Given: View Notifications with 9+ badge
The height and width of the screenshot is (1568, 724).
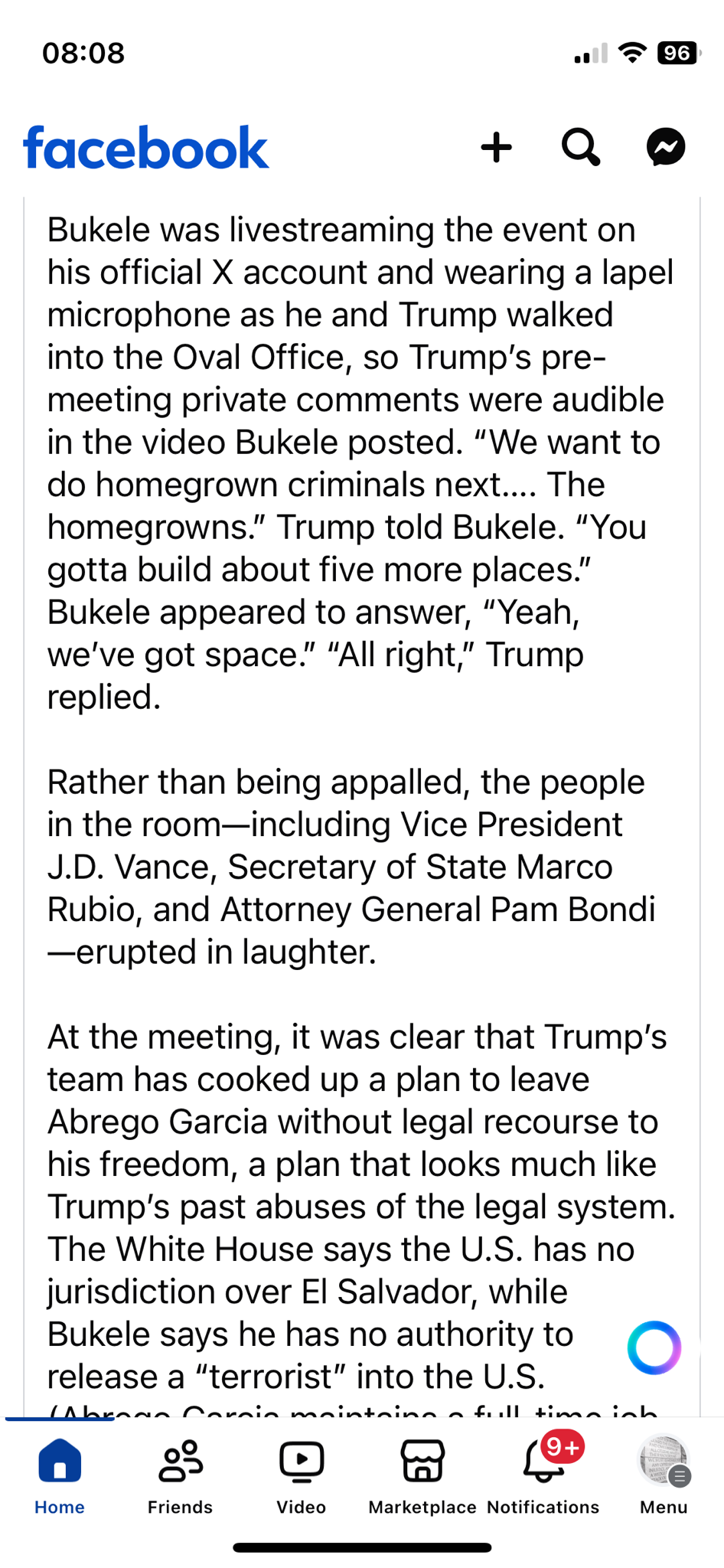Looking at the screenshot, I should coord(543,1477).
